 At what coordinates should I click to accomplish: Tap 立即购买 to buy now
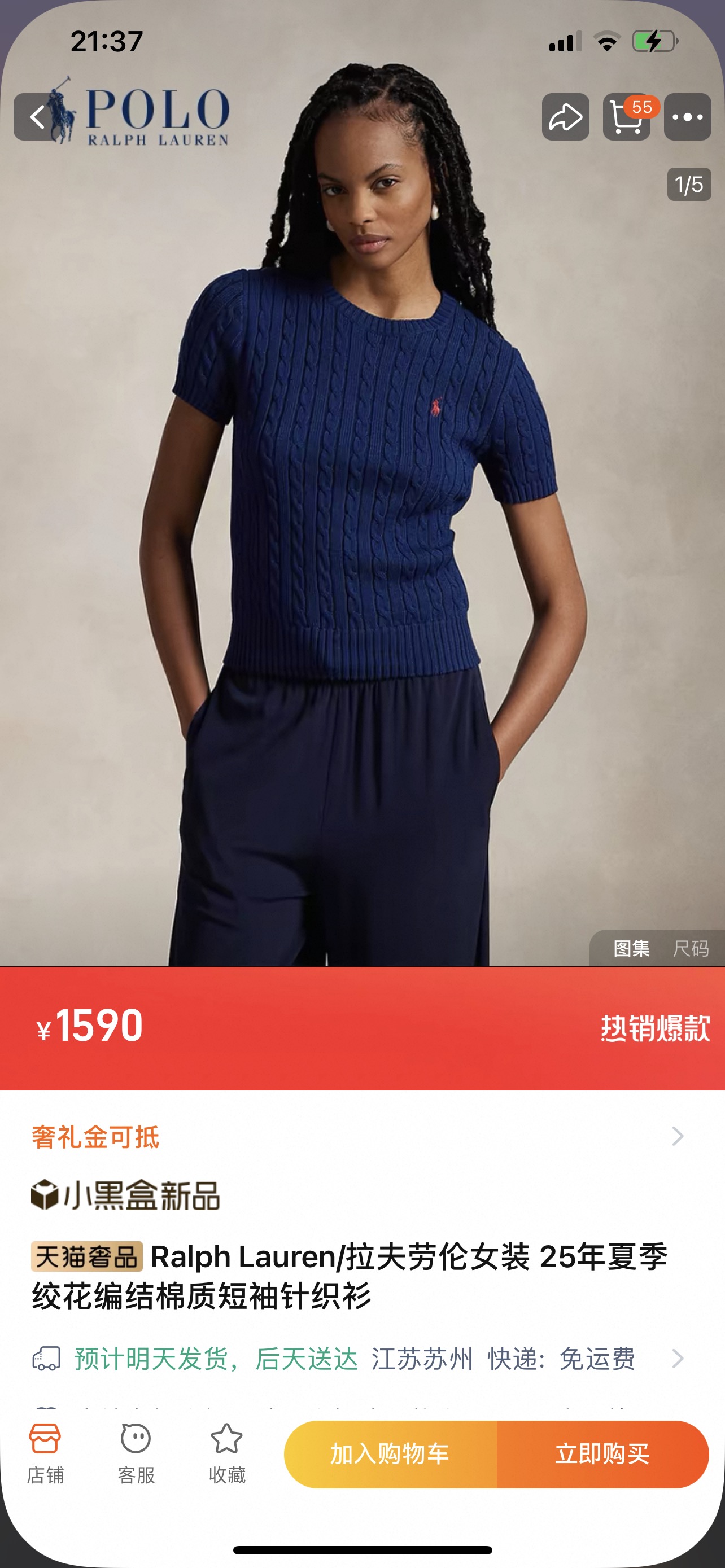(602, 1454)
